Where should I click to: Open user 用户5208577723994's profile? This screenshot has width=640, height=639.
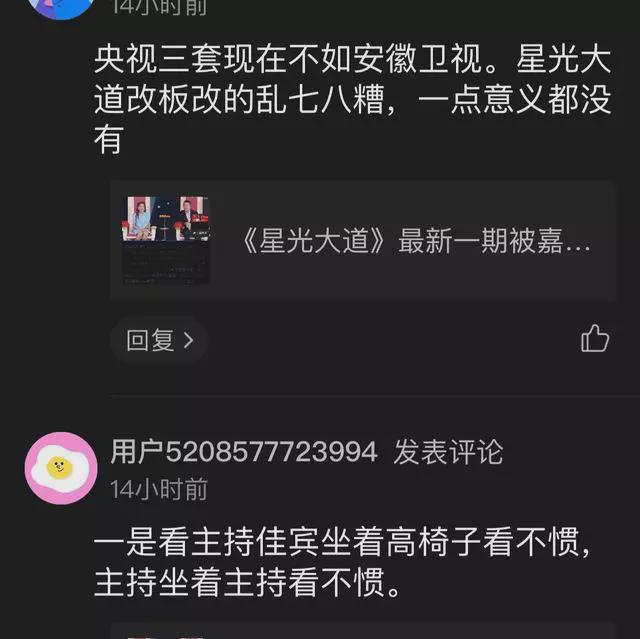point(244,452)
